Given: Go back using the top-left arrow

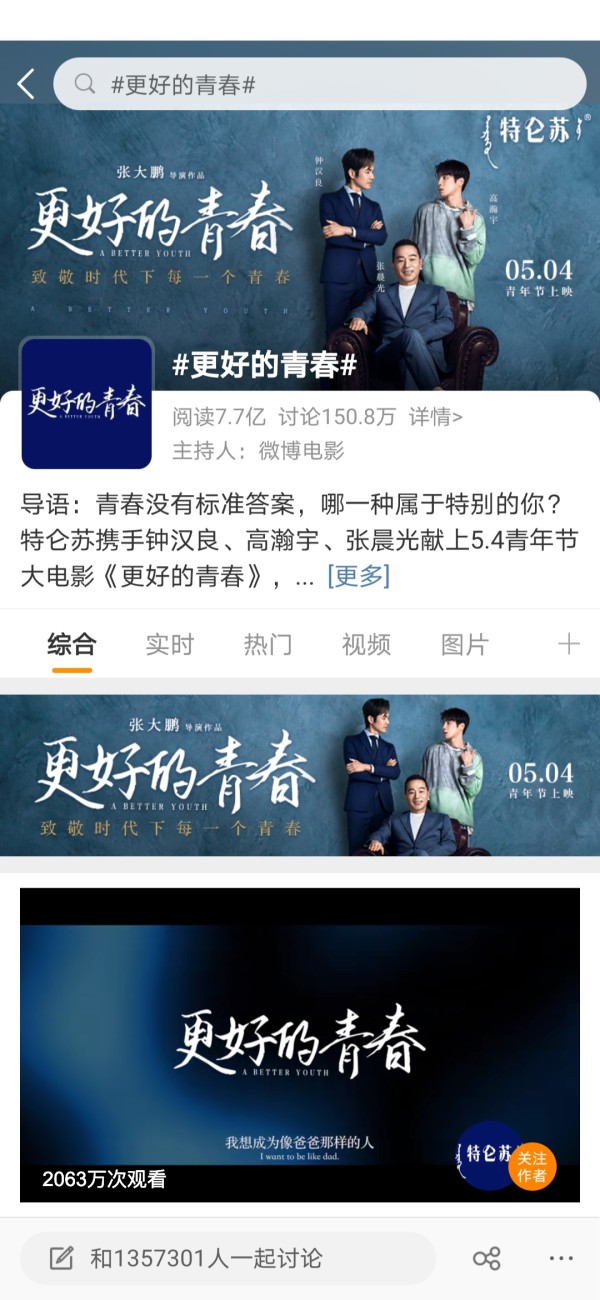Looking at the screenshot, I should point(26,85).
